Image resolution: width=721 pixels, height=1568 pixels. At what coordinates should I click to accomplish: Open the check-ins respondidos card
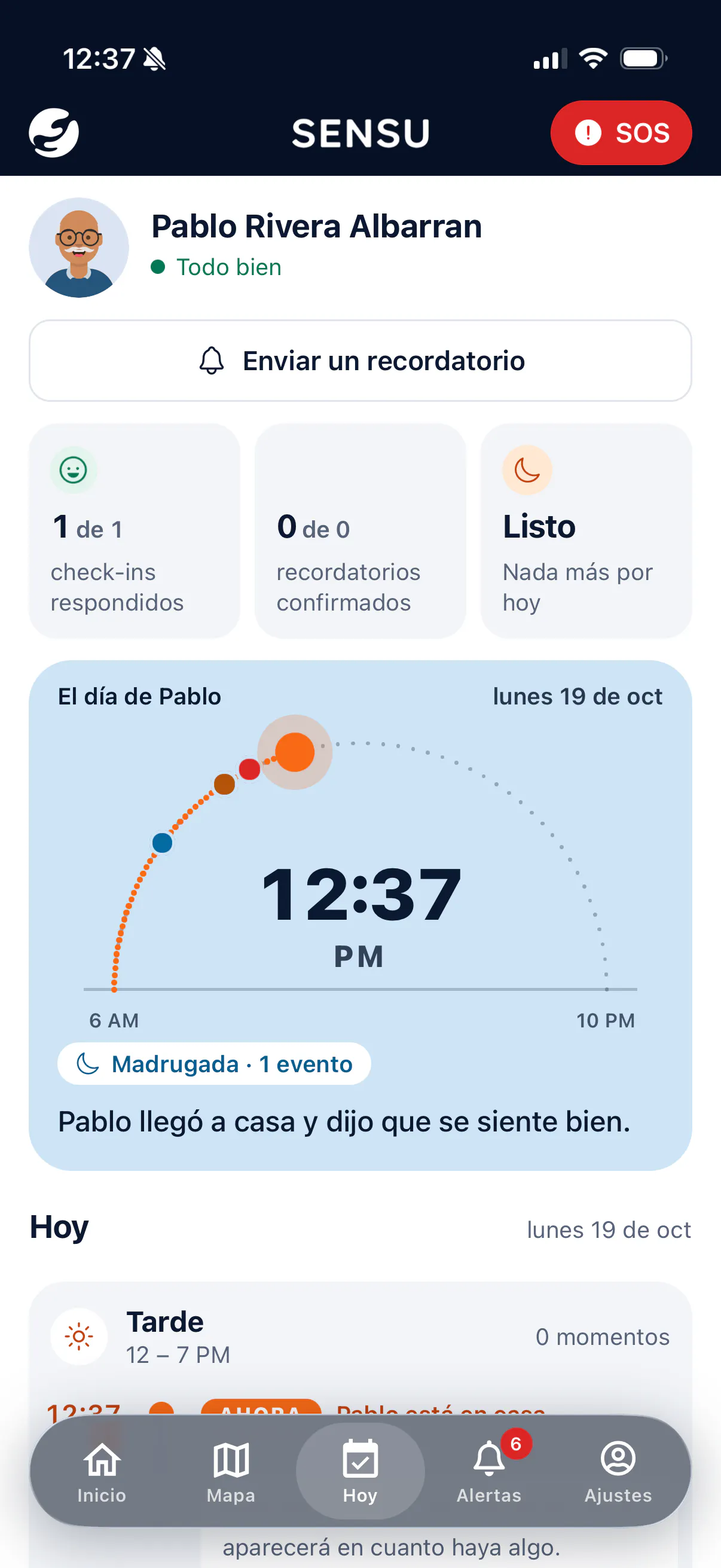(135, 531)
